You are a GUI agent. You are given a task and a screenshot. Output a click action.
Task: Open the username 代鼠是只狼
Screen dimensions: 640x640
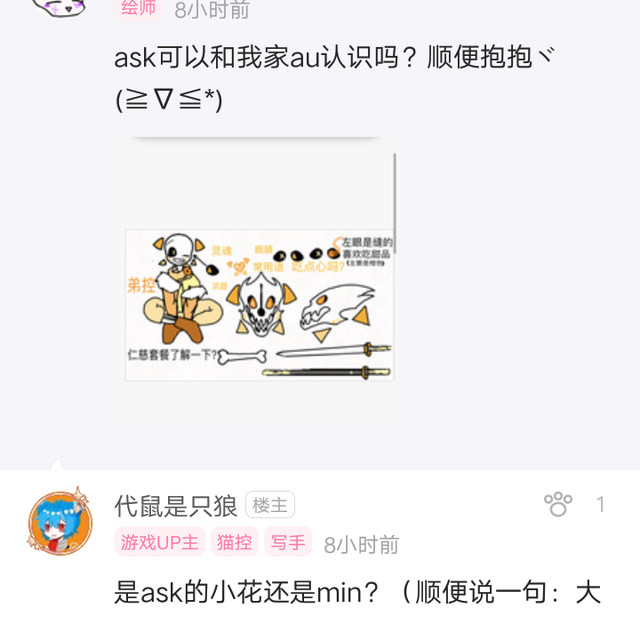tap(176, 505)
